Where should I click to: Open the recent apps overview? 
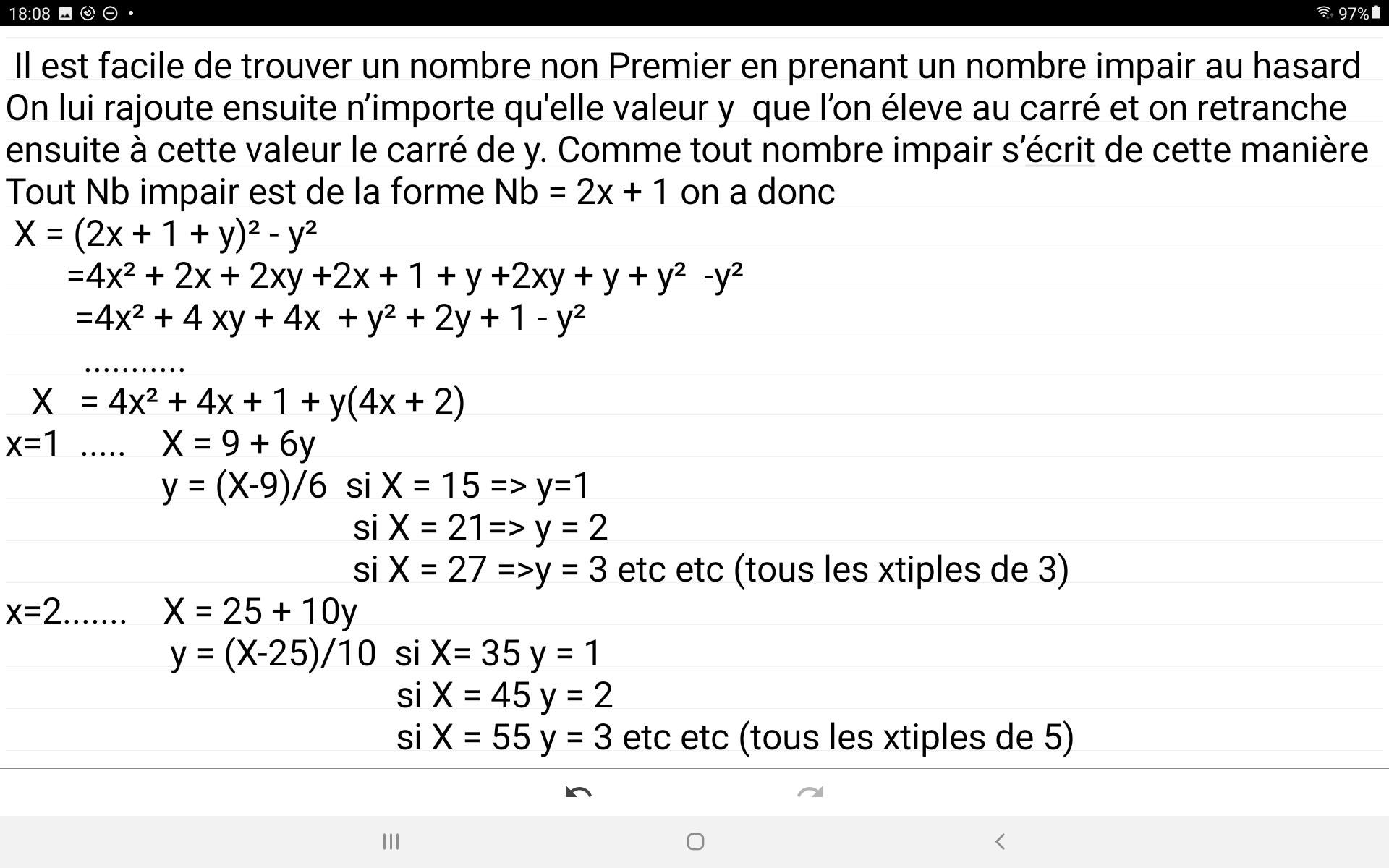391,841
